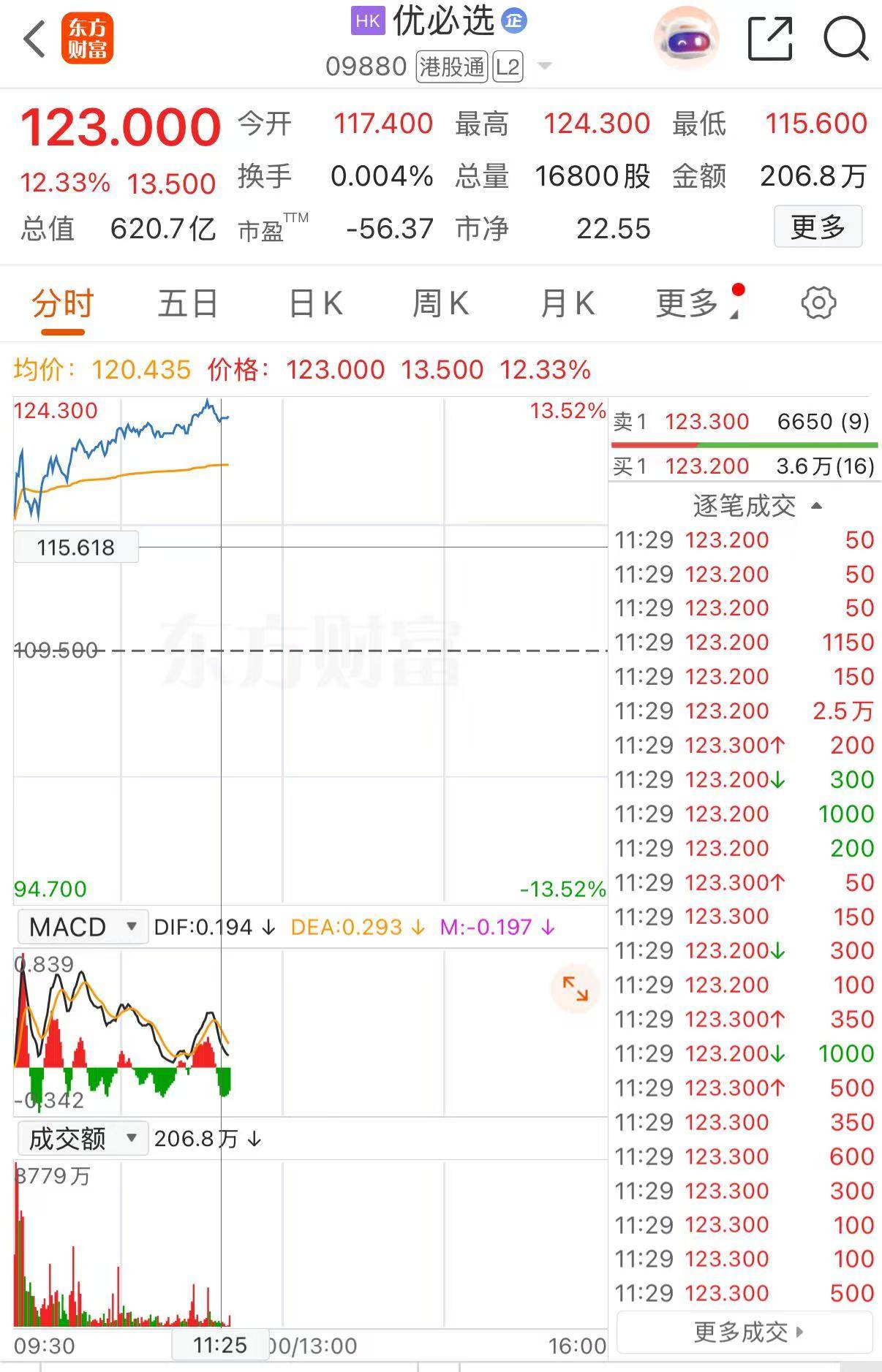Open the stock search
The image size is (882, 1372).
[845, 39]
